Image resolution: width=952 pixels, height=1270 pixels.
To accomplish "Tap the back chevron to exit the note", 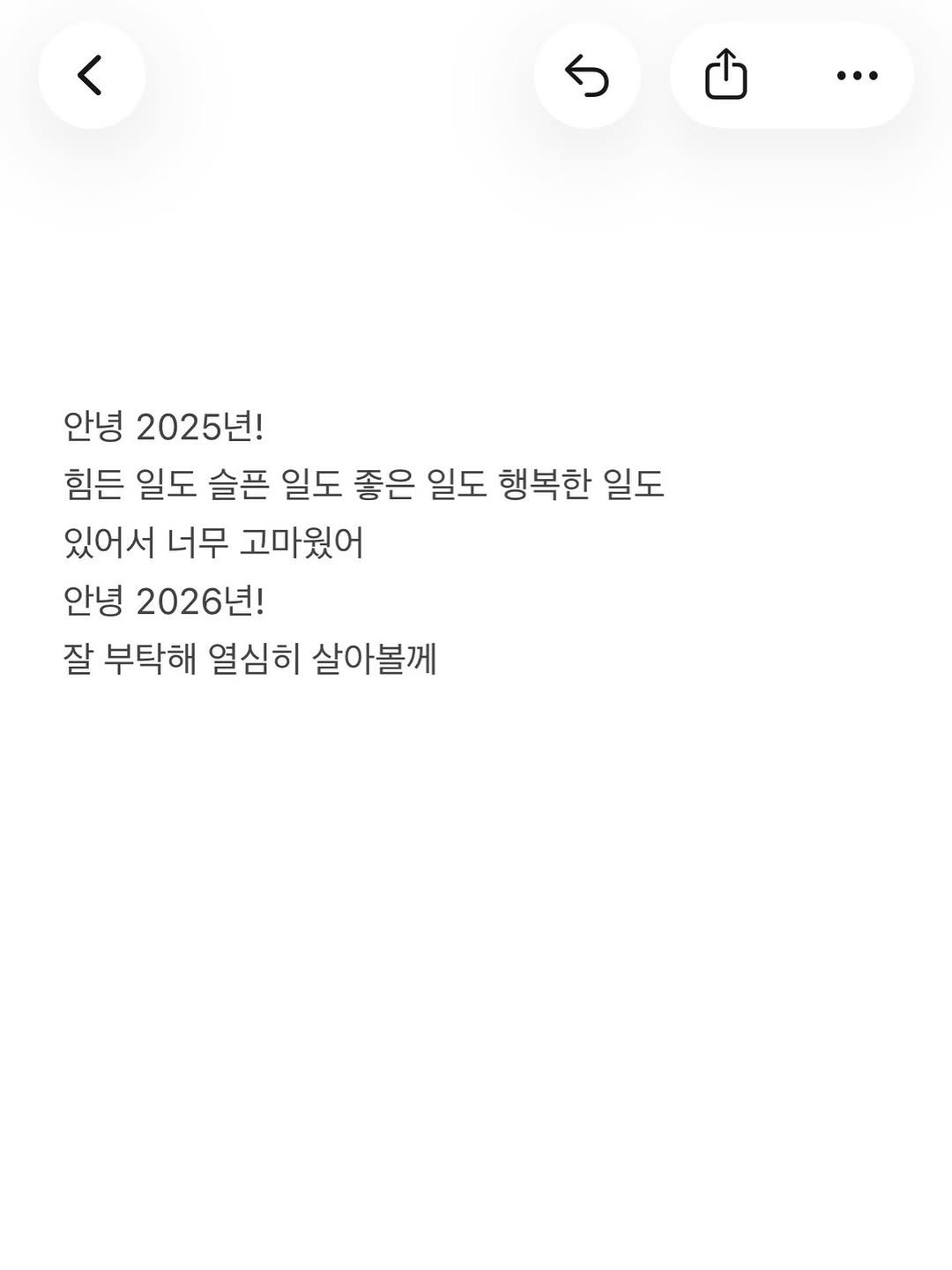I will point(92,77).
